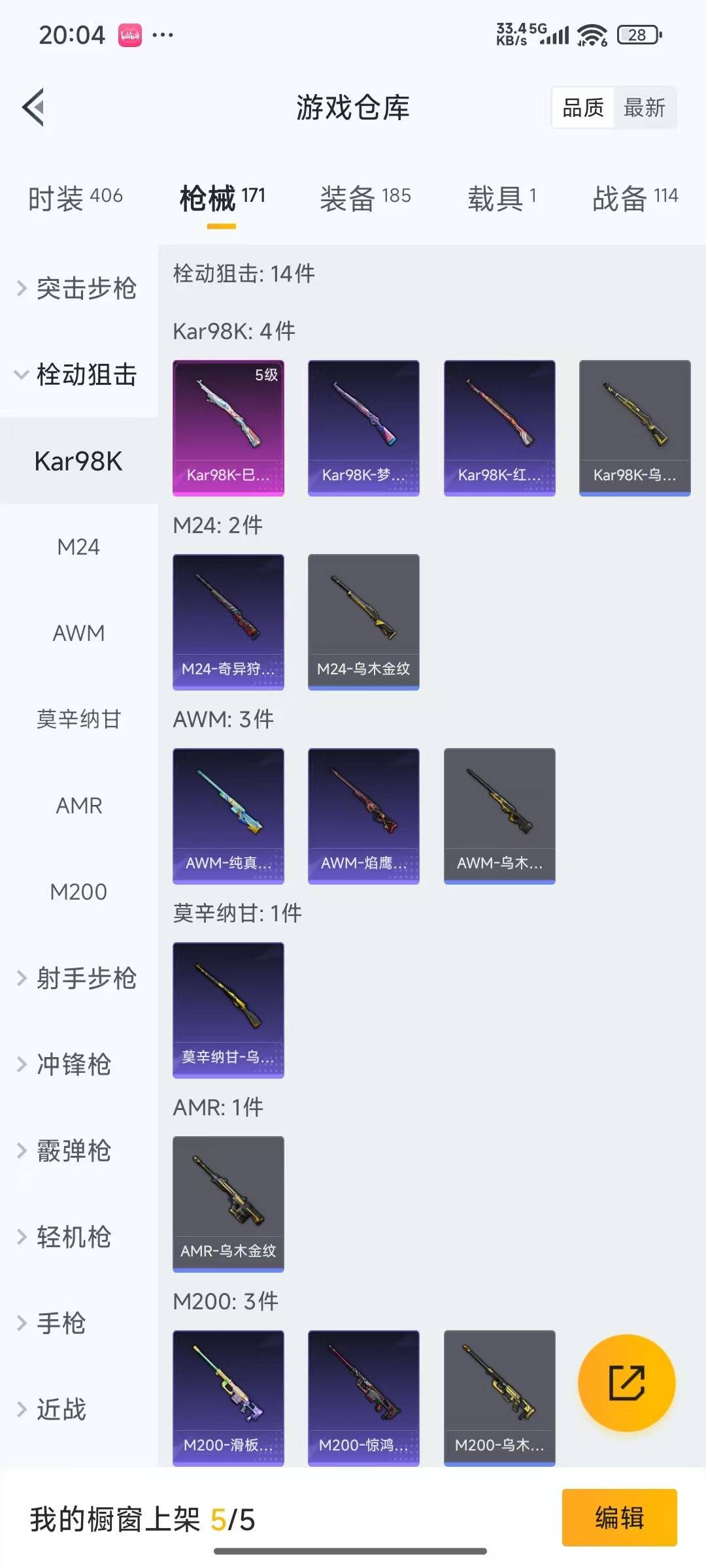
Task: Open the 装备 tab
Action: [x=365, y=197]
